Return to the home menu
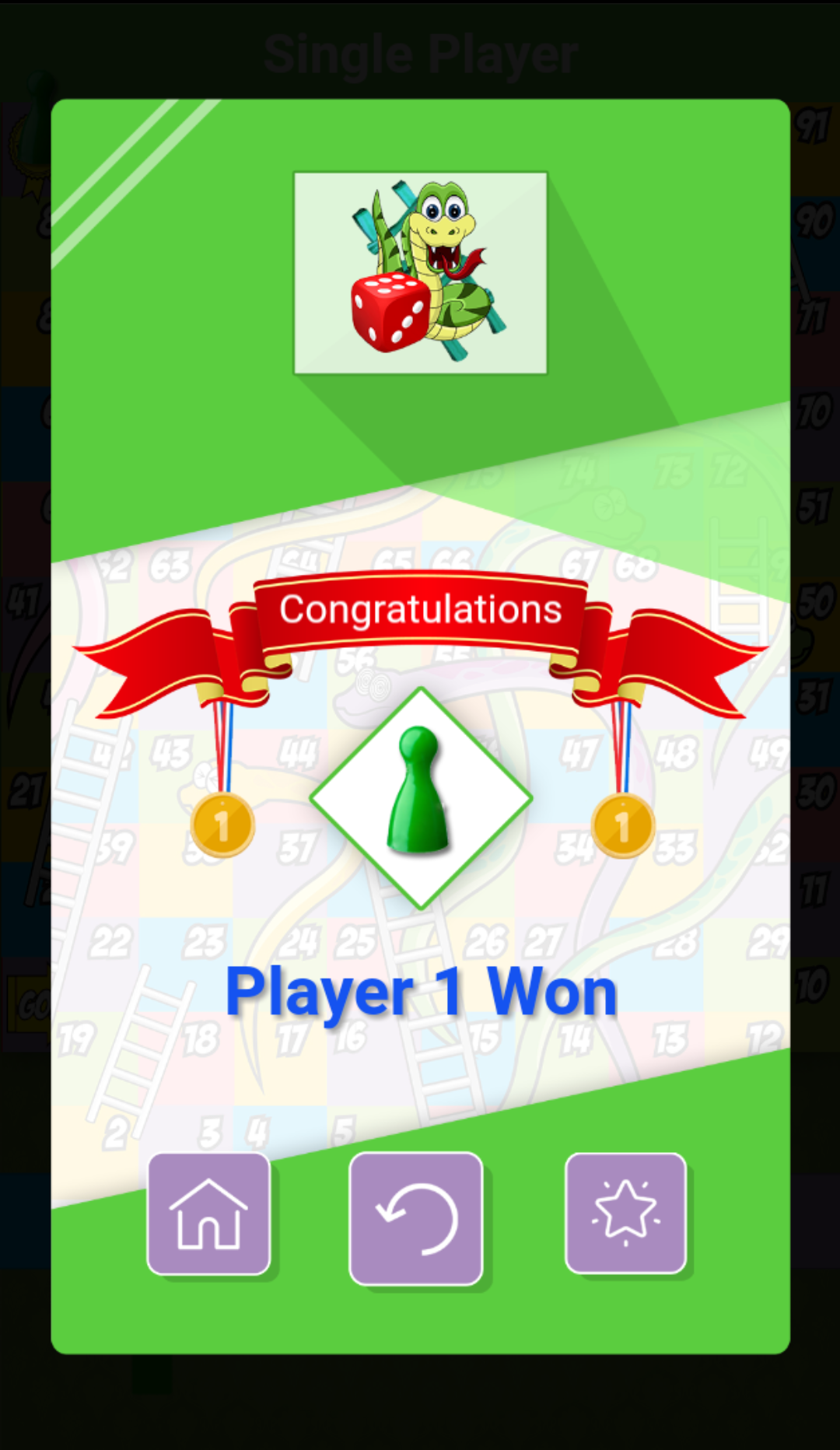Image resolution: width=840 pixels, height=1450 pixels. tap(208, 1214)
